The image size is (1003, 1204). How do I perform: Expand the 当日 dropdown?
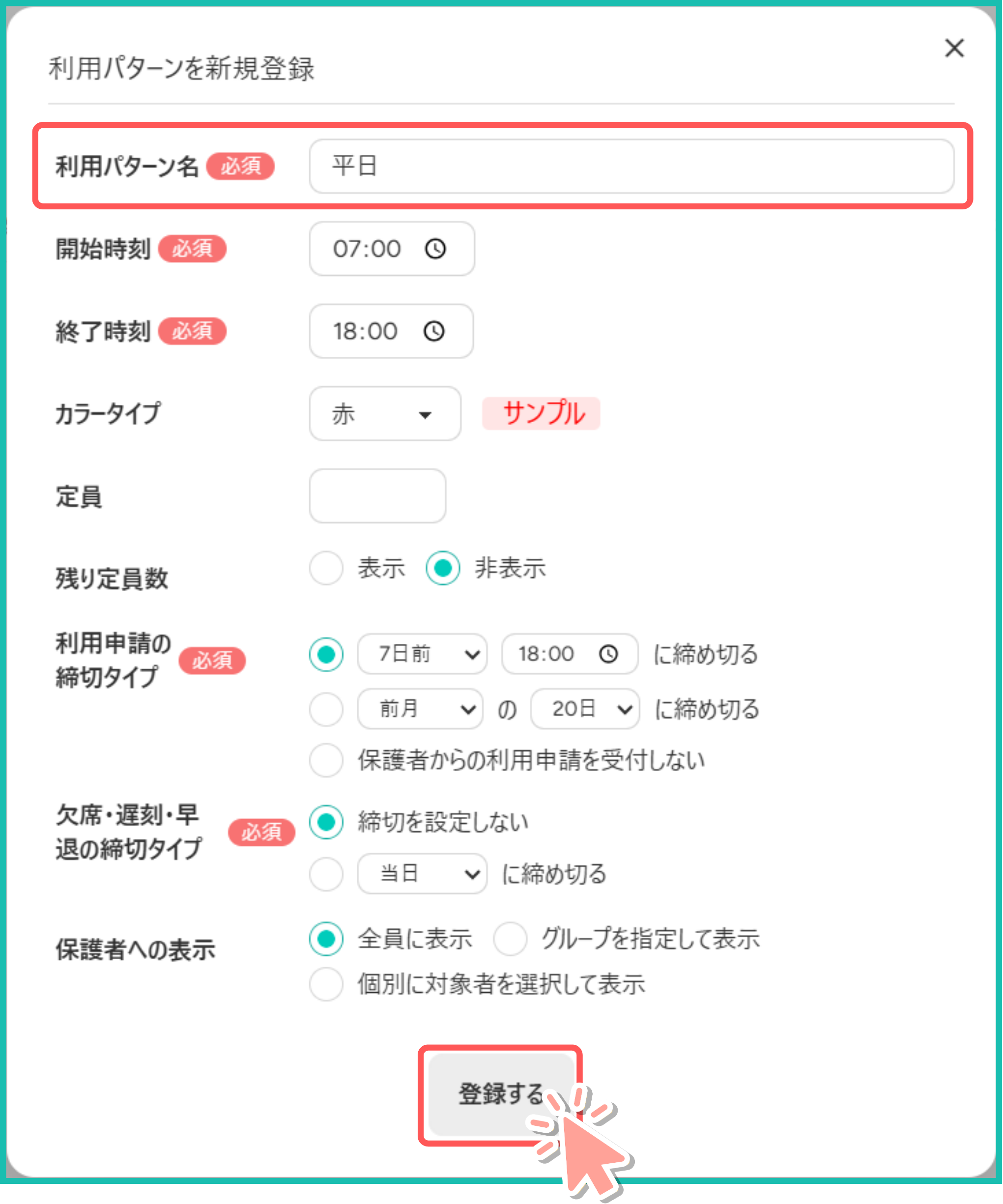pyautogui.click(x=423, y=874)
